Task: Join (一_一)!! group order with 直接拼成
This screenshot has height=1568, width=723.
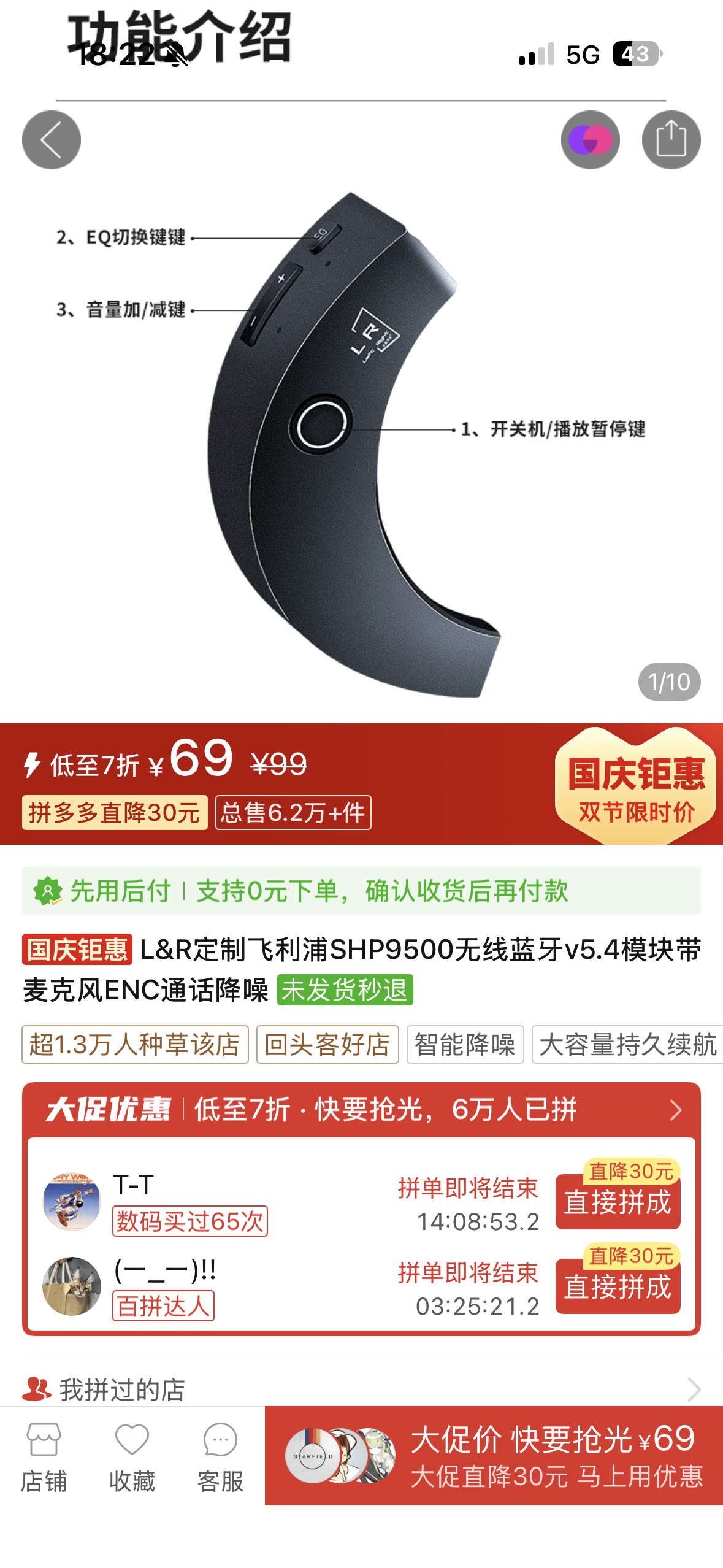Action: tap(618, 1286)
